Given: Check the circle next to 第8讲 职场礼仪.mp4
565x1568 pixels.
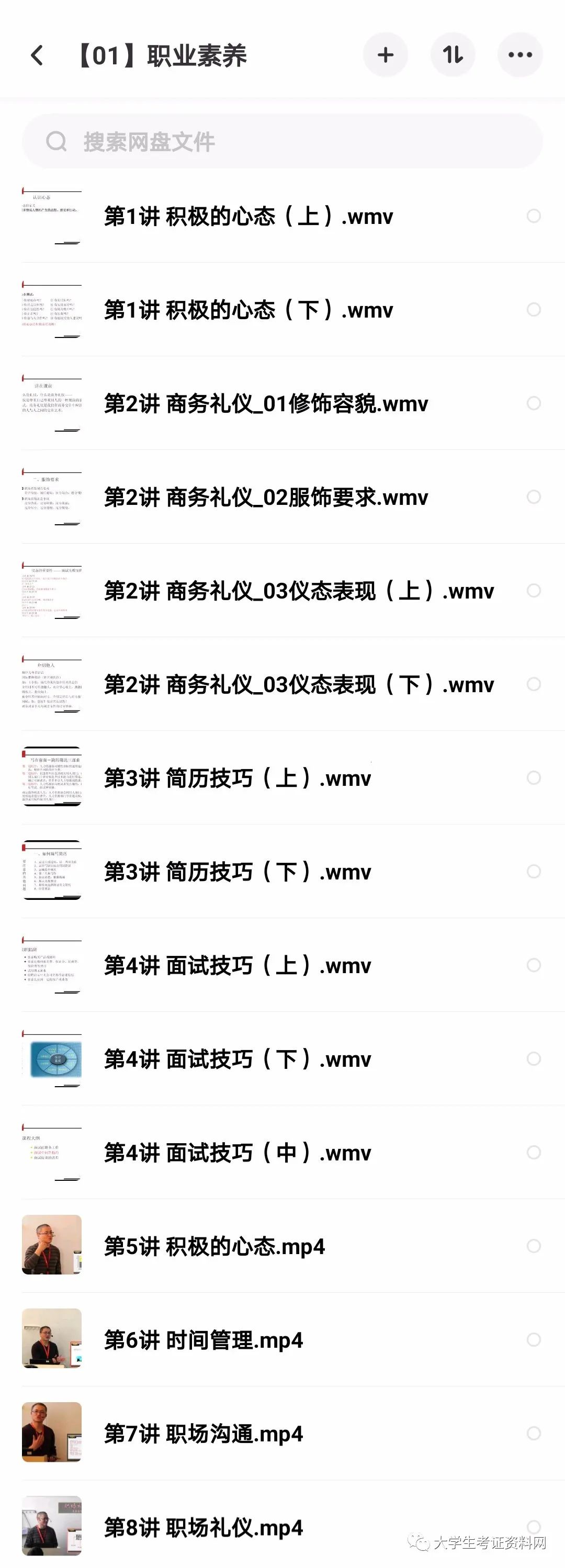Looking at the screenshot, I should (x=534, y=1527).
